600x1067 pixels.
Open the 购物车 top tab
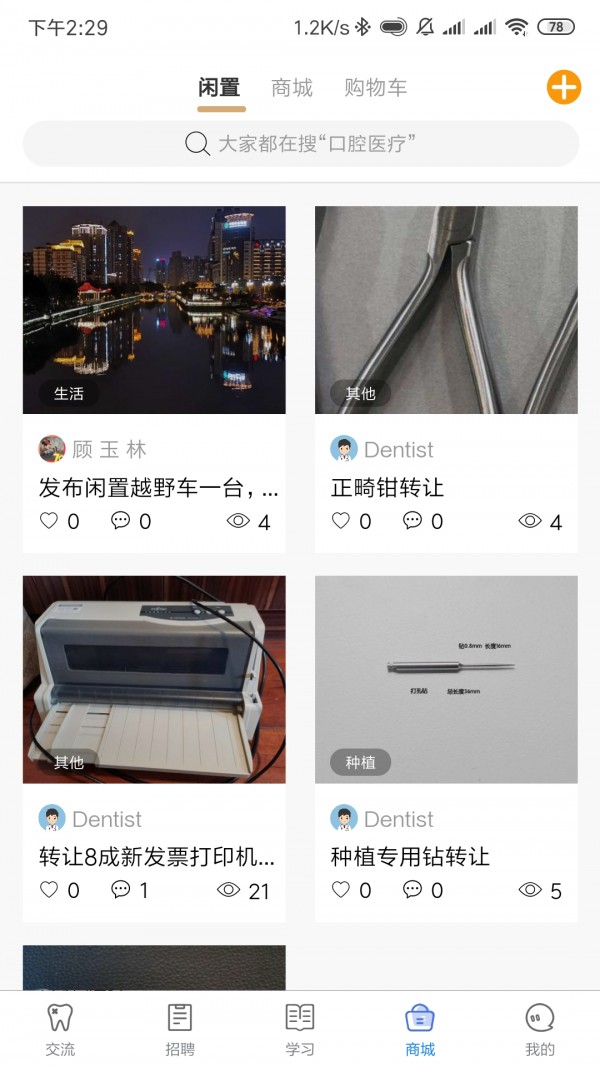point(375,88)
